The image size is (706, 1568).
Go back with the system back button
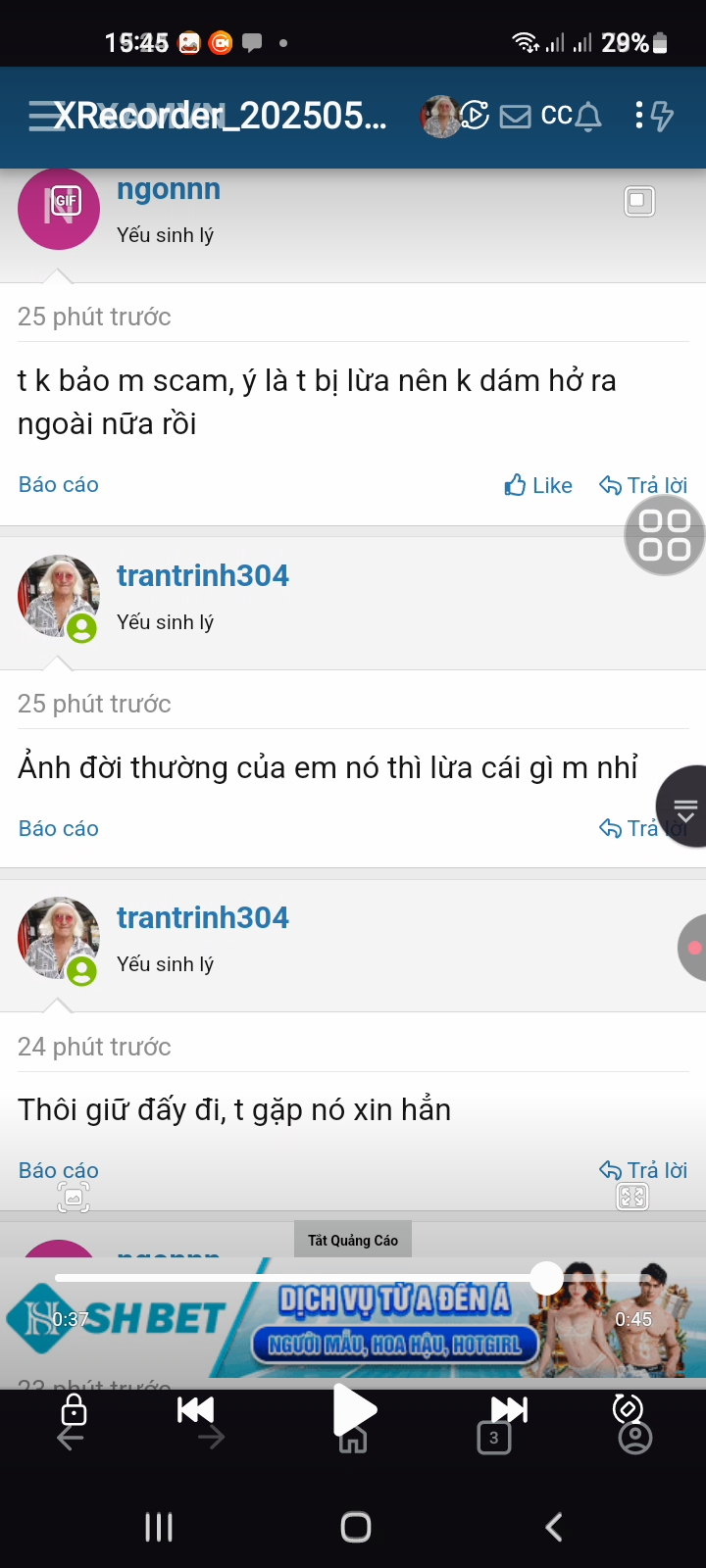(554, 1527)
